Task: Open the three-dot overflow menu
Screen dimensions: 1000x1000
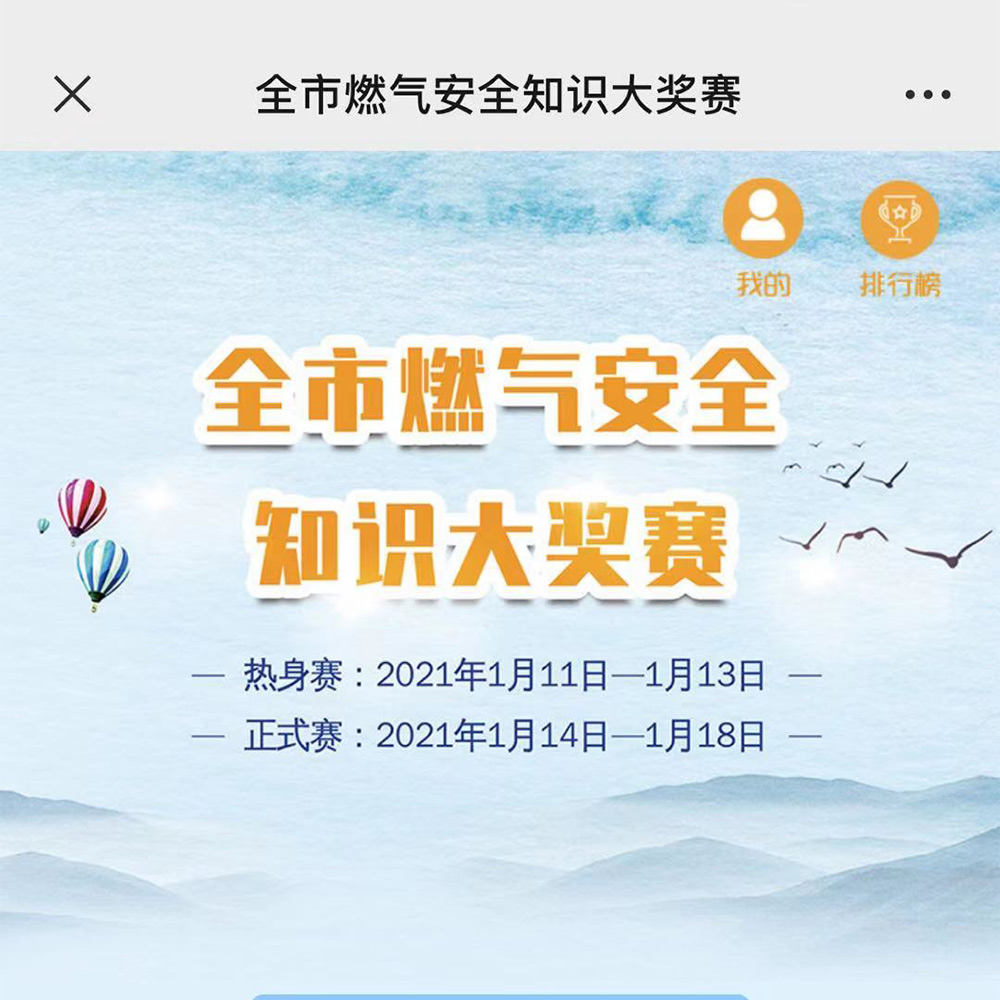Action: pyautogui.click(x=927, y=96)
